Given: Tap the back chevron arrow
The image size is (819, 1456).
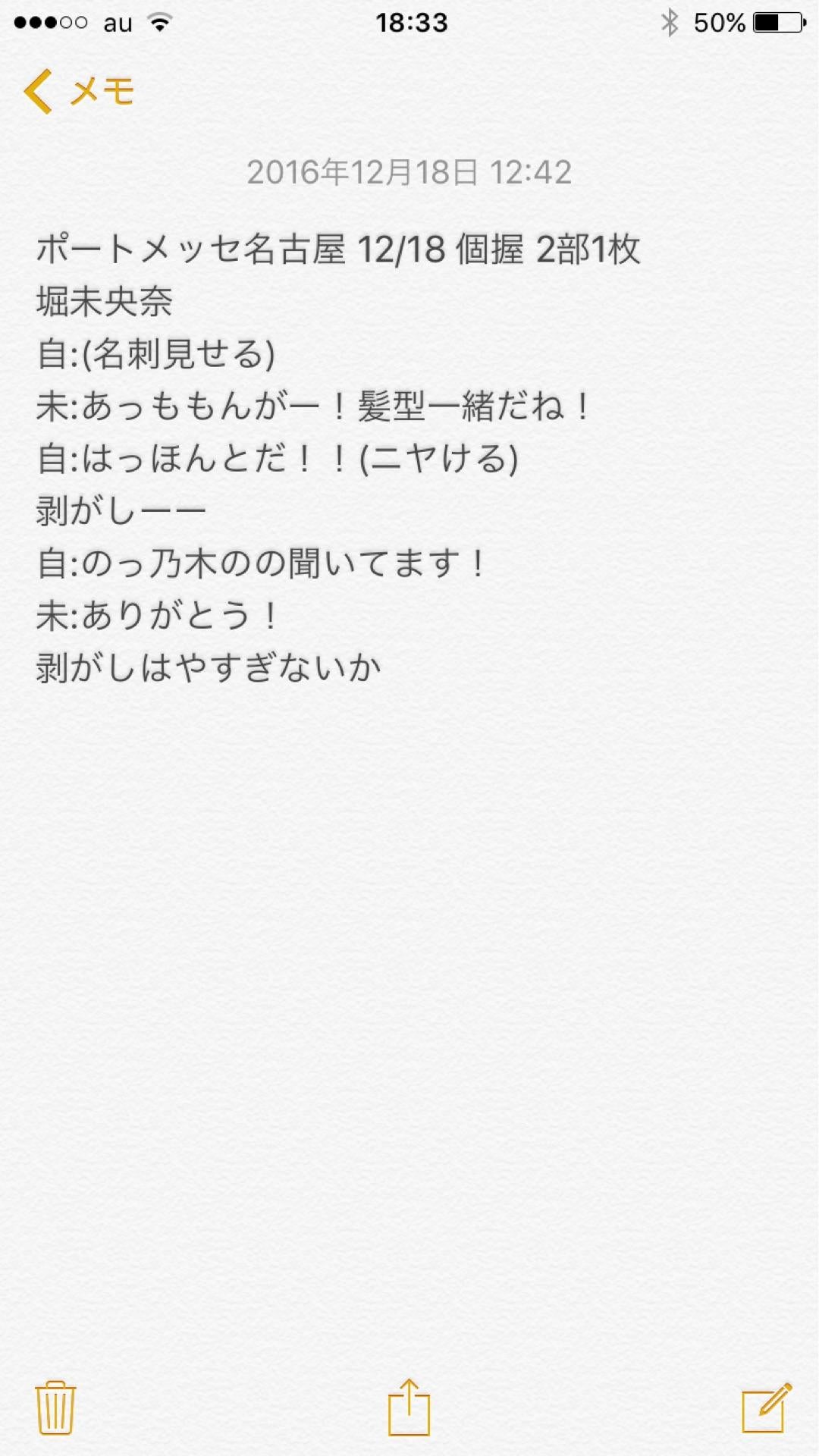Looking at the screenshot, I should coord(39,91).
